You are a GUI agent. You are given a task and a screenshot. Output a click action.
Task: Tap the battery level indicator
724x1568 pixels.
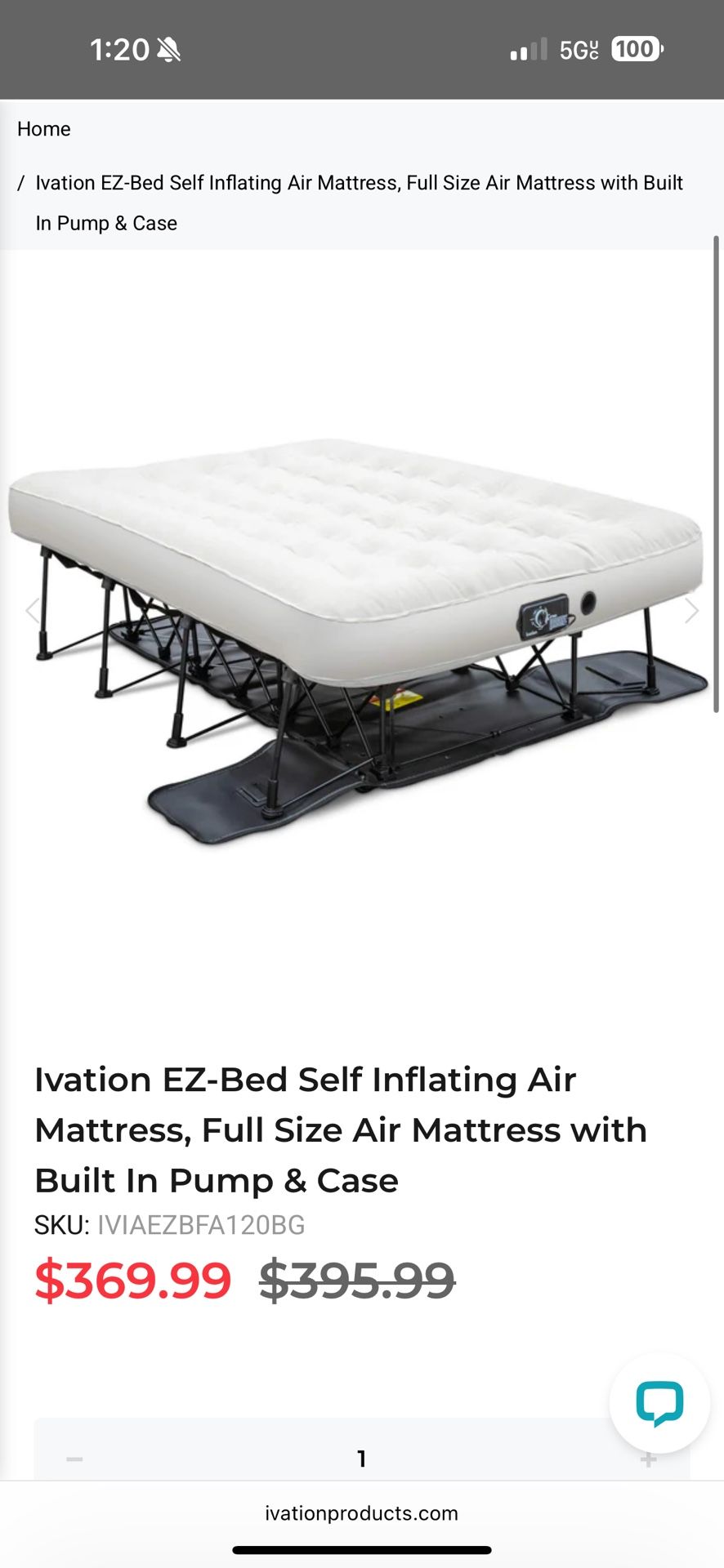tap(633, 49)
